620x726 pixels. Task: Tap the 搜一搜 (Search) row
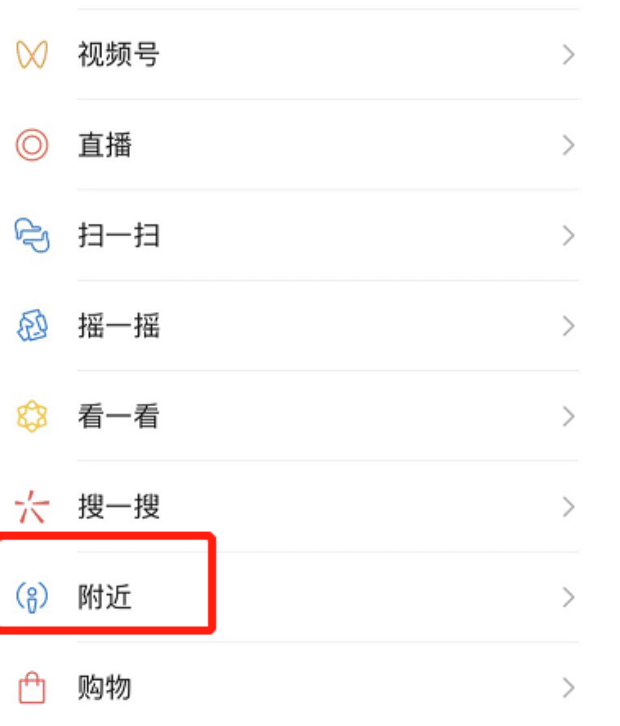coord(118,507)
